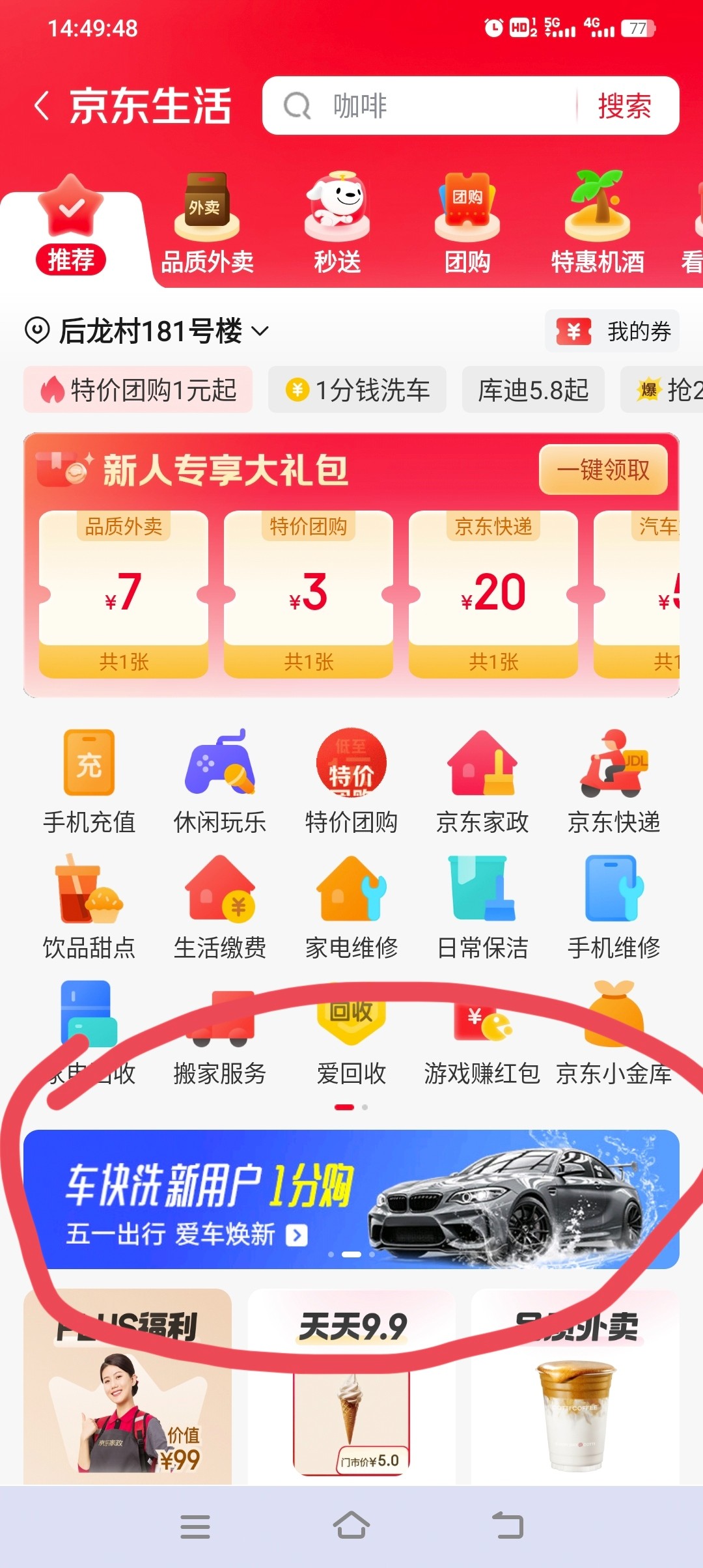This screenshot has width=703, height=1568.
Task: Switch to 秒送 tab
Action: point(337,225)
